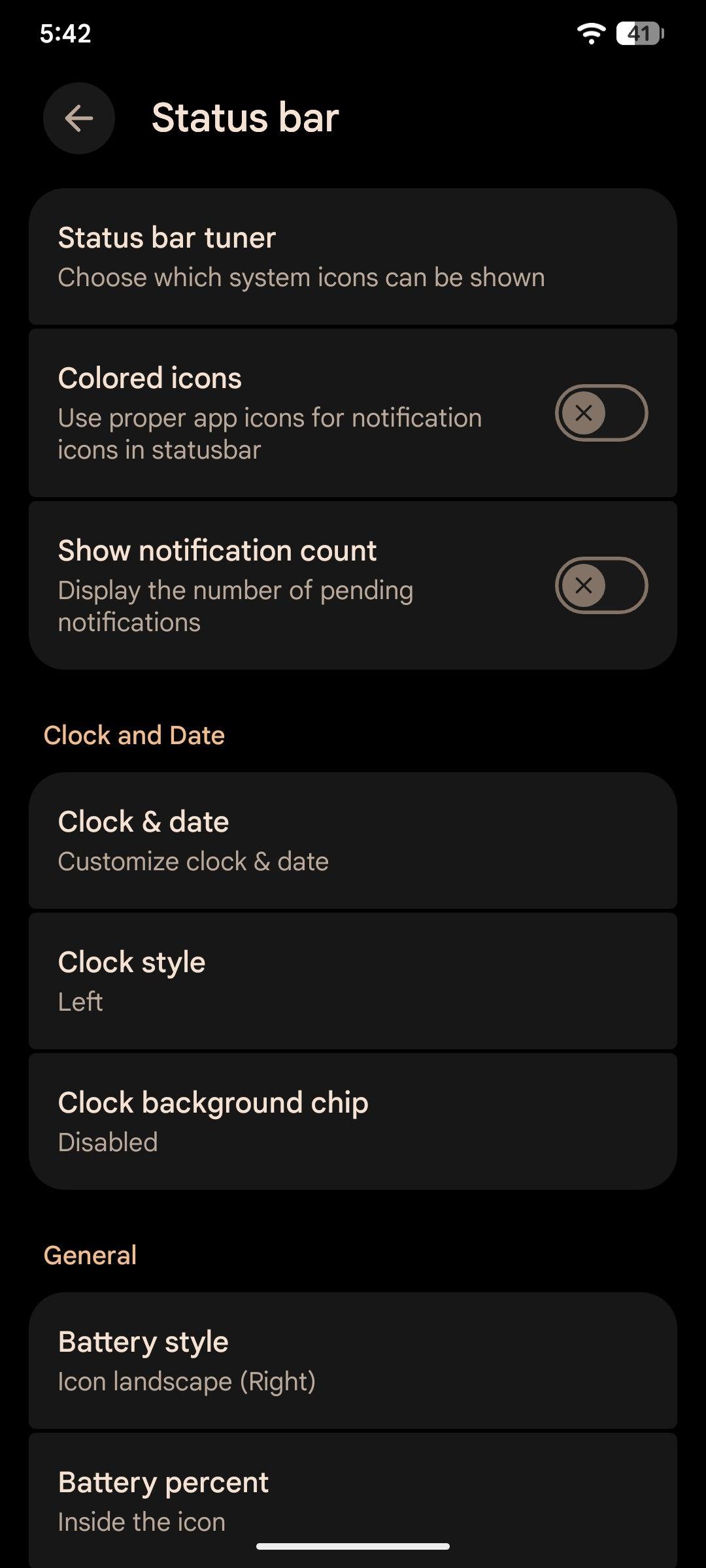
Task: Open Status bar tuner
Action: (353, 257)
